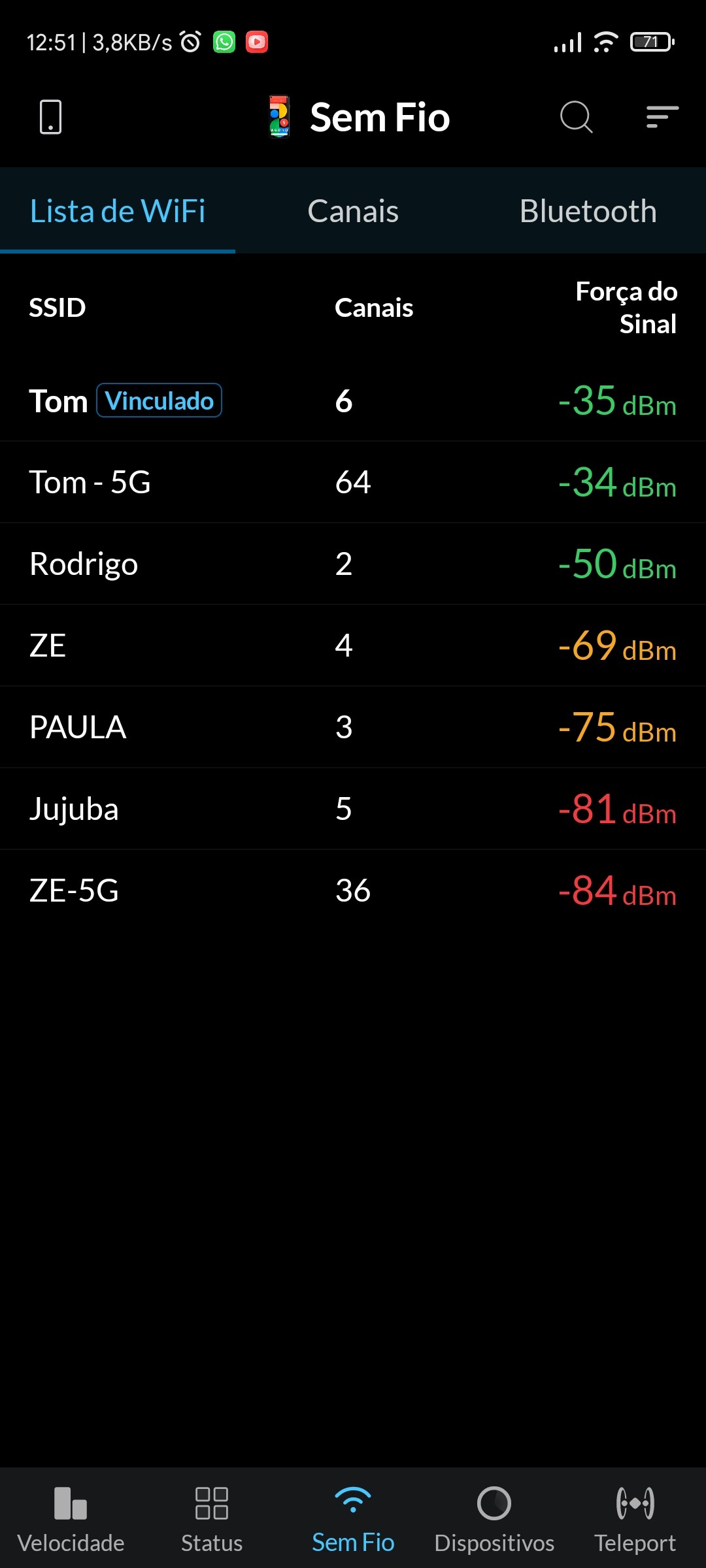
Task: Switch to the Canais tab
Action: (353, 211)
